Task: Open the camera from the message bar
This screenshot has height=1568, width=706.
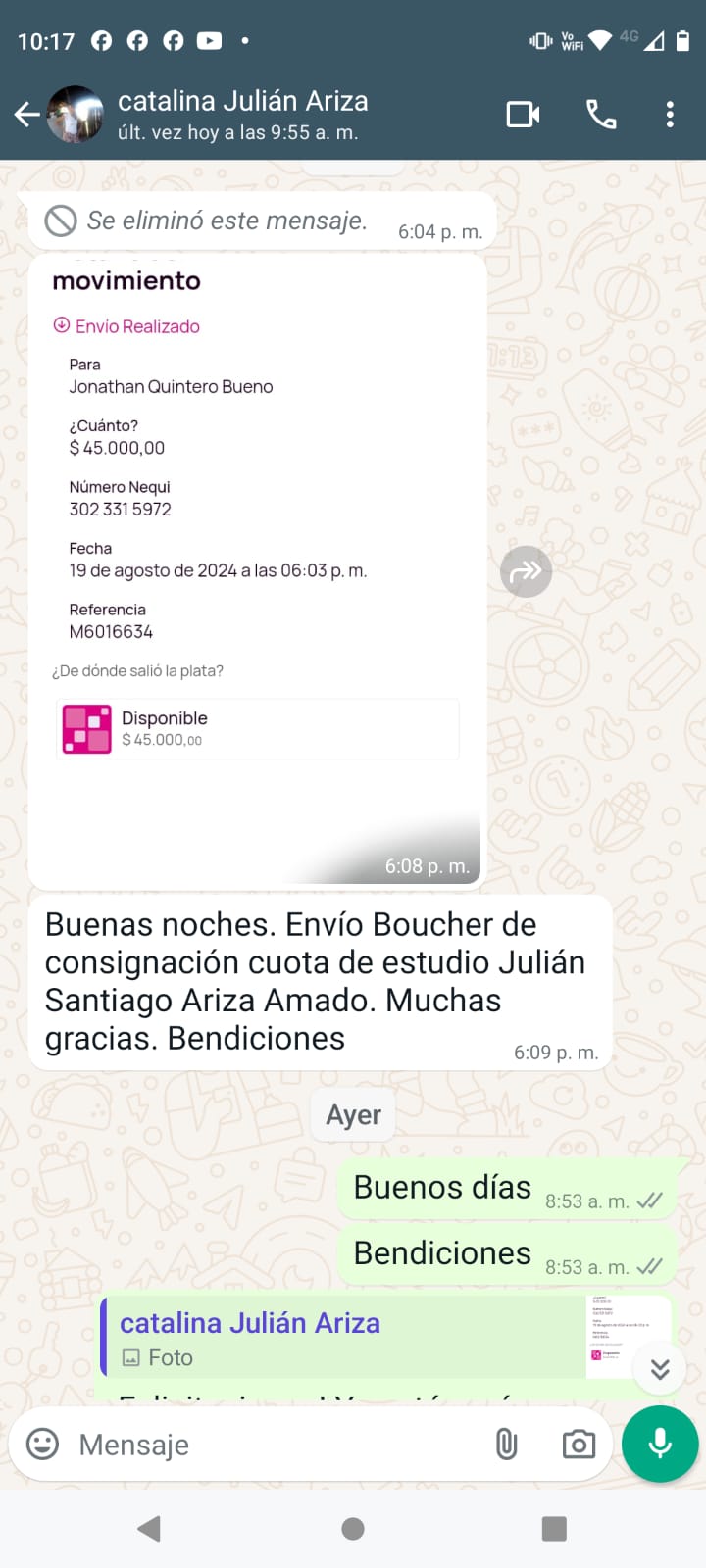Action: point(579,1445)
